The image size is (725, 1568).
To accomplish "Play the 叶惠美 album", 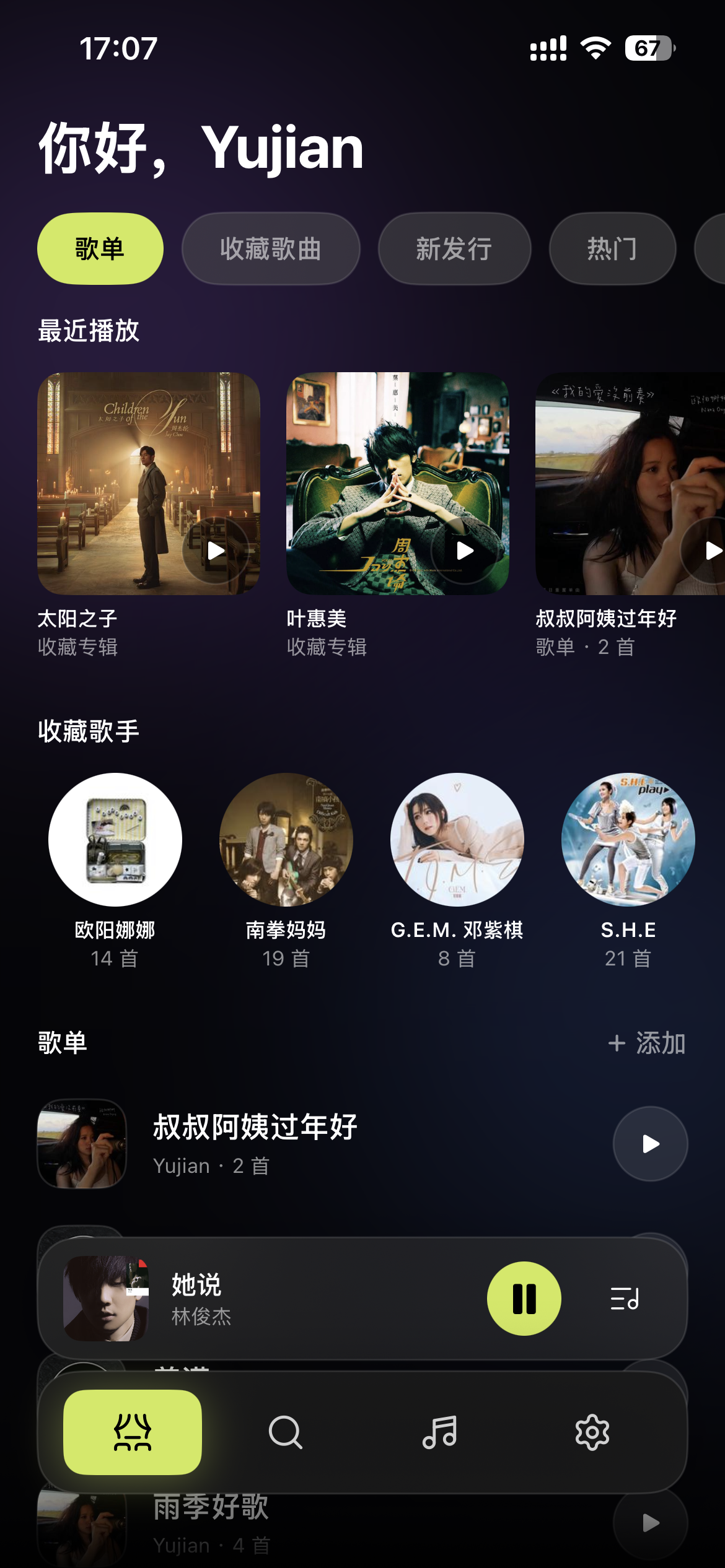I will pos(465,551).
